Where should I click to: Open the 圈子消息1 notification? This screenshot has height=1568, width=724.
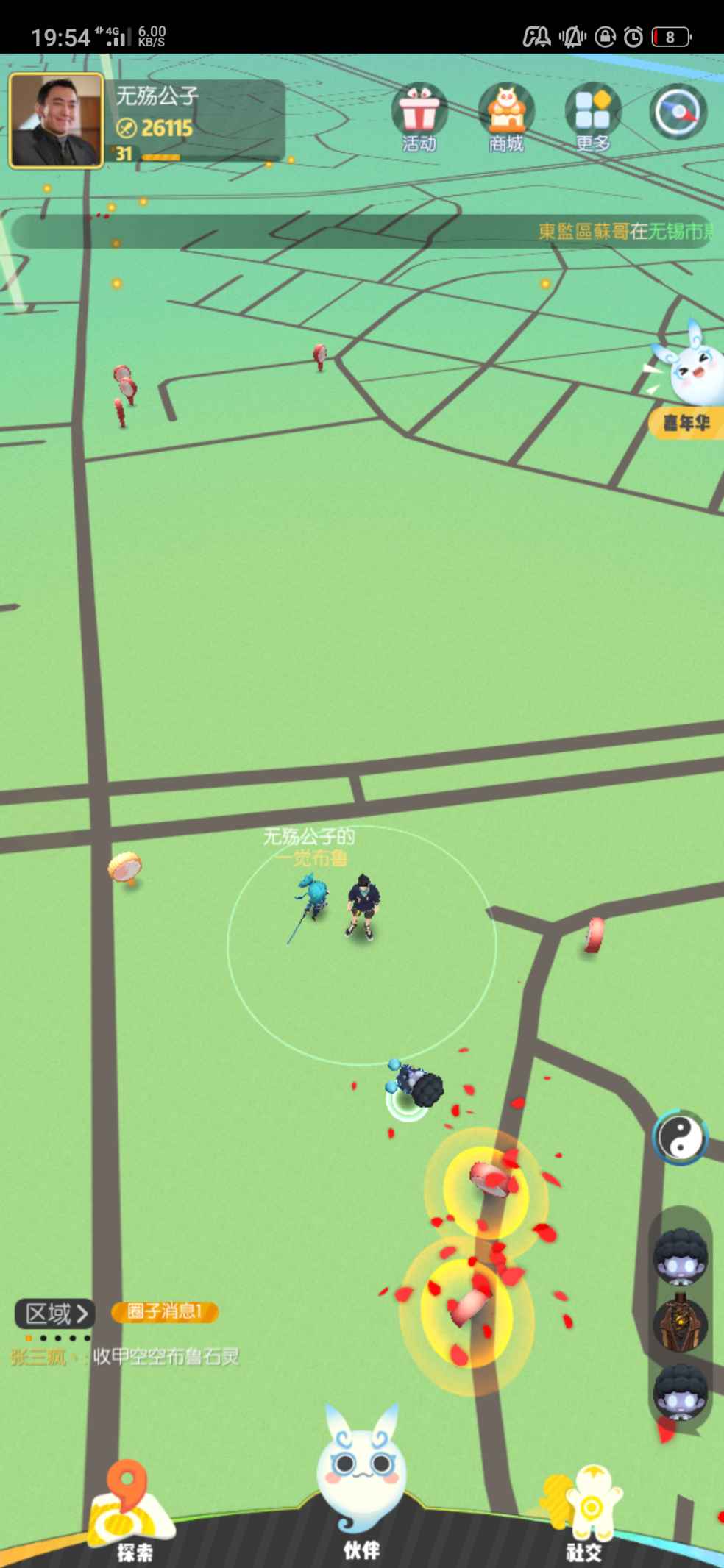165,1311
